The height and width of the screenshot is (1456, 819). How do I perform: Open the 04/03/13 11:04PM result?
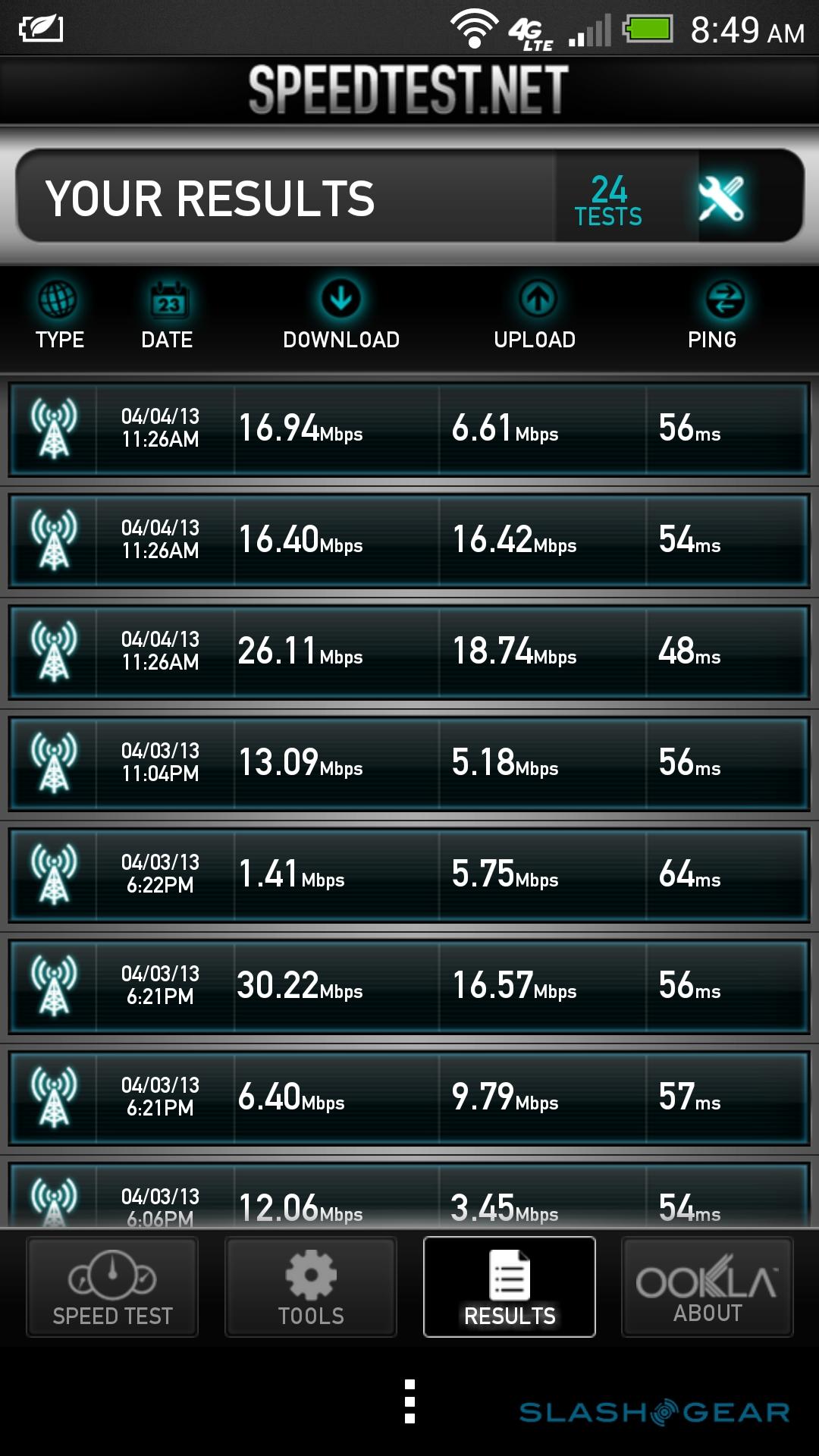409,764
